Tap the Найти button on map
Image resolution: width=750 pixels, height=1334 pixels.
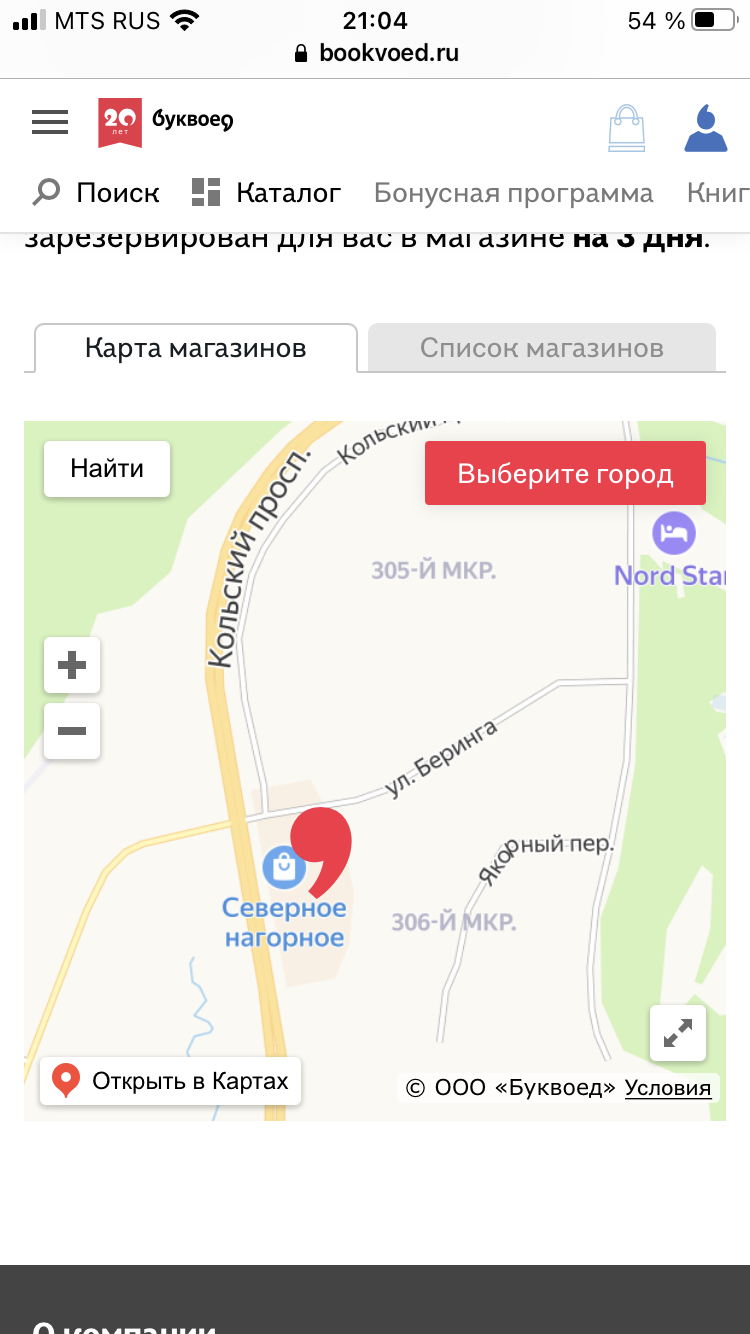107,468
